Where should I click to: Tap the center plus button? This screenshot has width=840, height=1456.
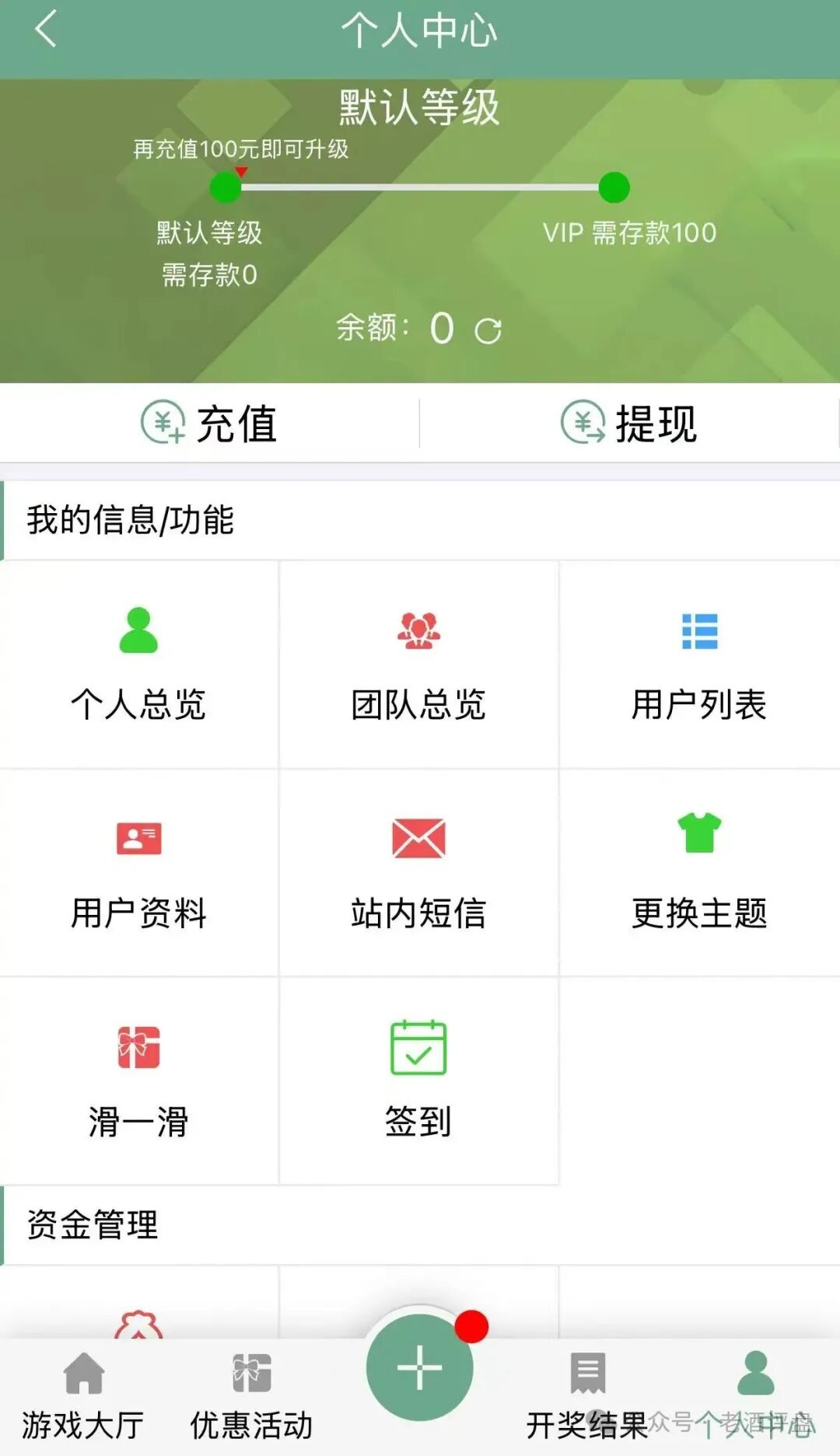pos(420,1367)
